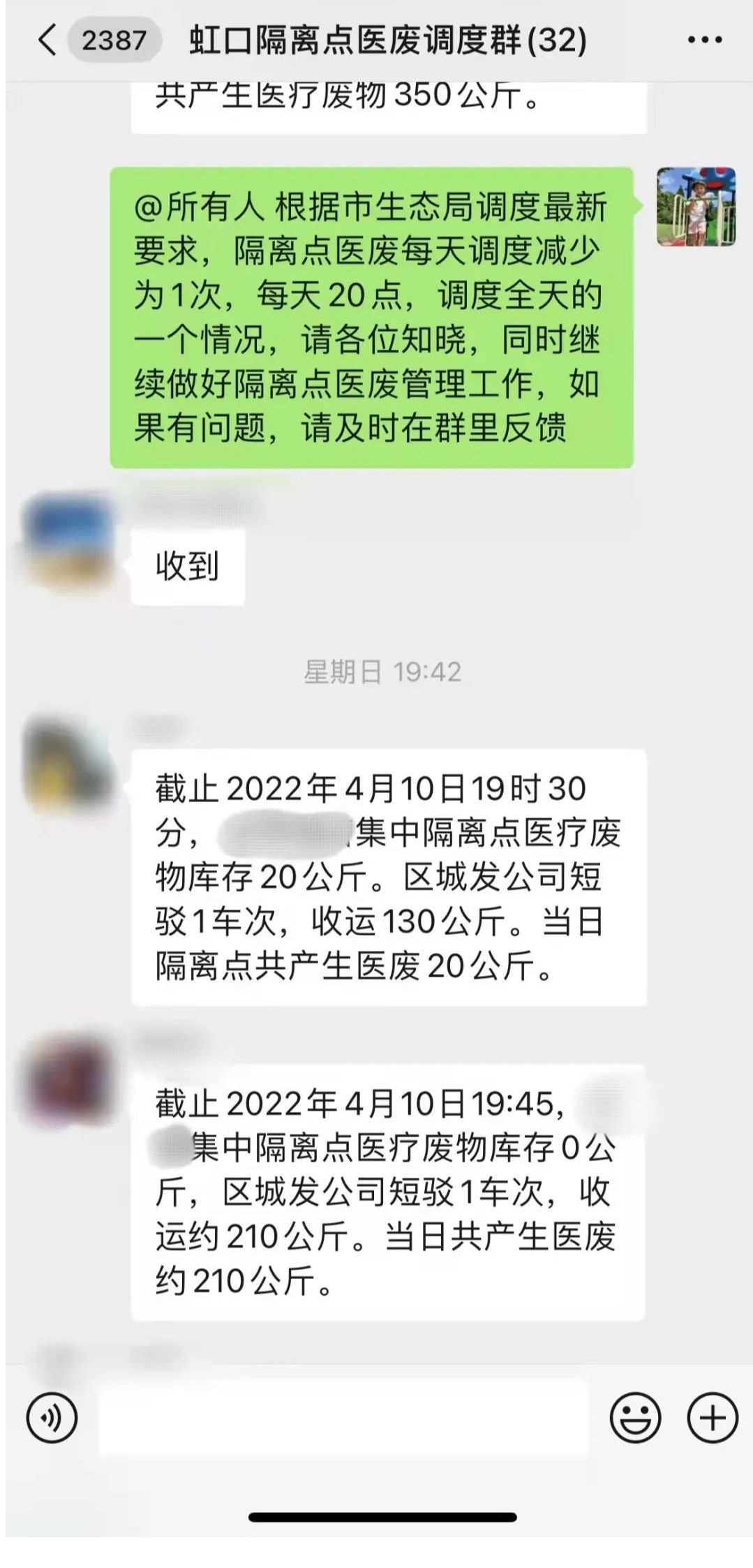The width and height of the screenshot is (753, 1568).
Task: Open the emoji picker
Action: (634, 1417)
